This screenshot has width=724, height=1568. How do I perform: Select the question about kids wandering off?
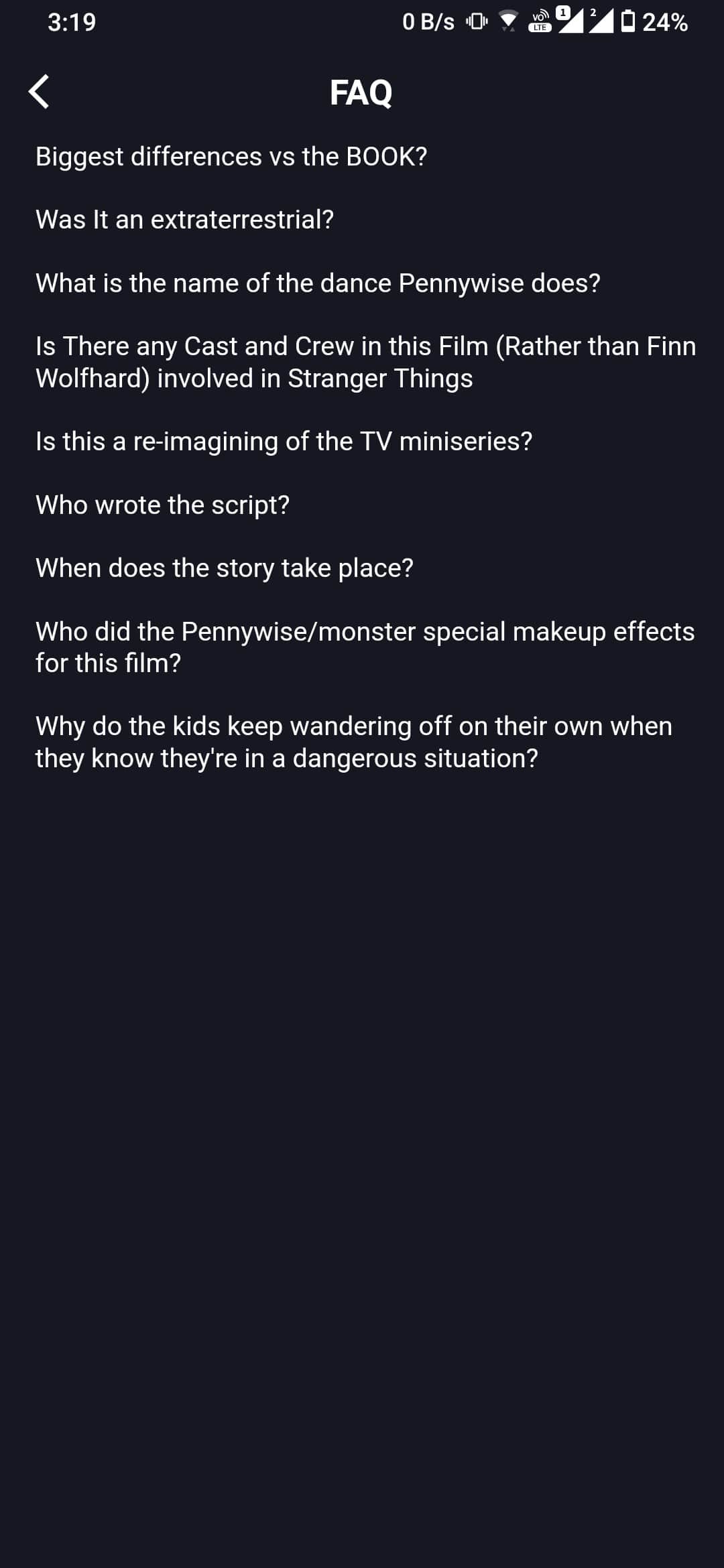pos(353,742)
